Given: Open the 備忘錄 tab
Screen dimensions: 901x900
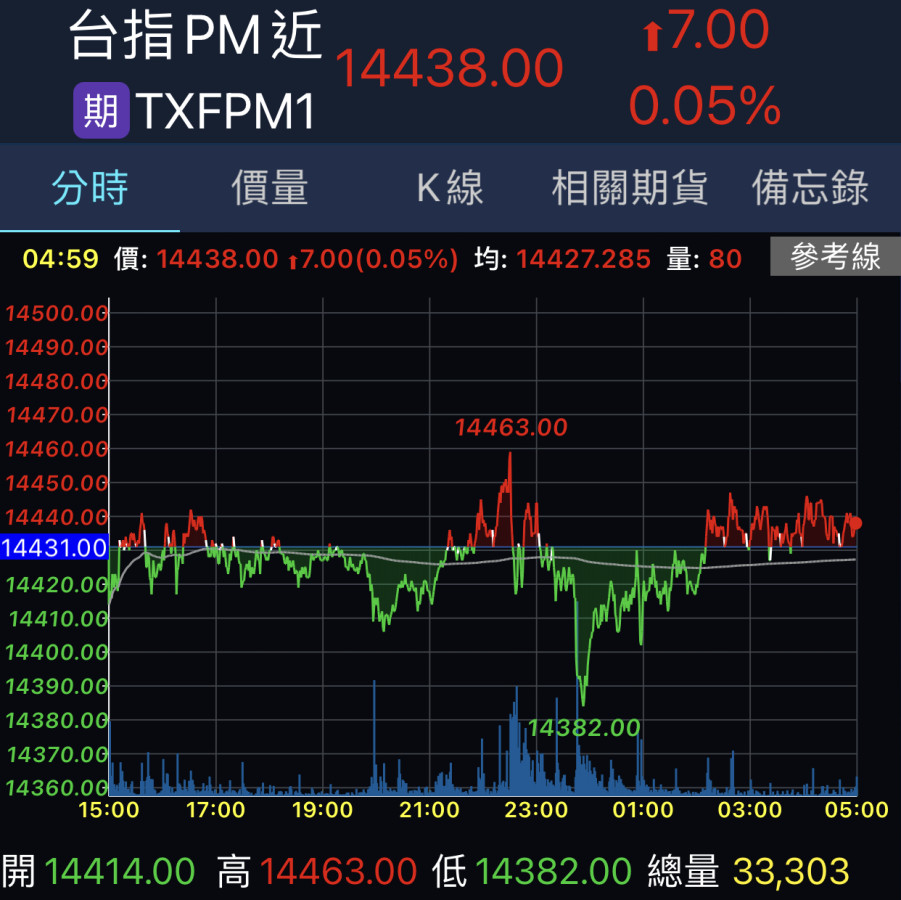Looking at the screenshot, I should tap(810, 188).
